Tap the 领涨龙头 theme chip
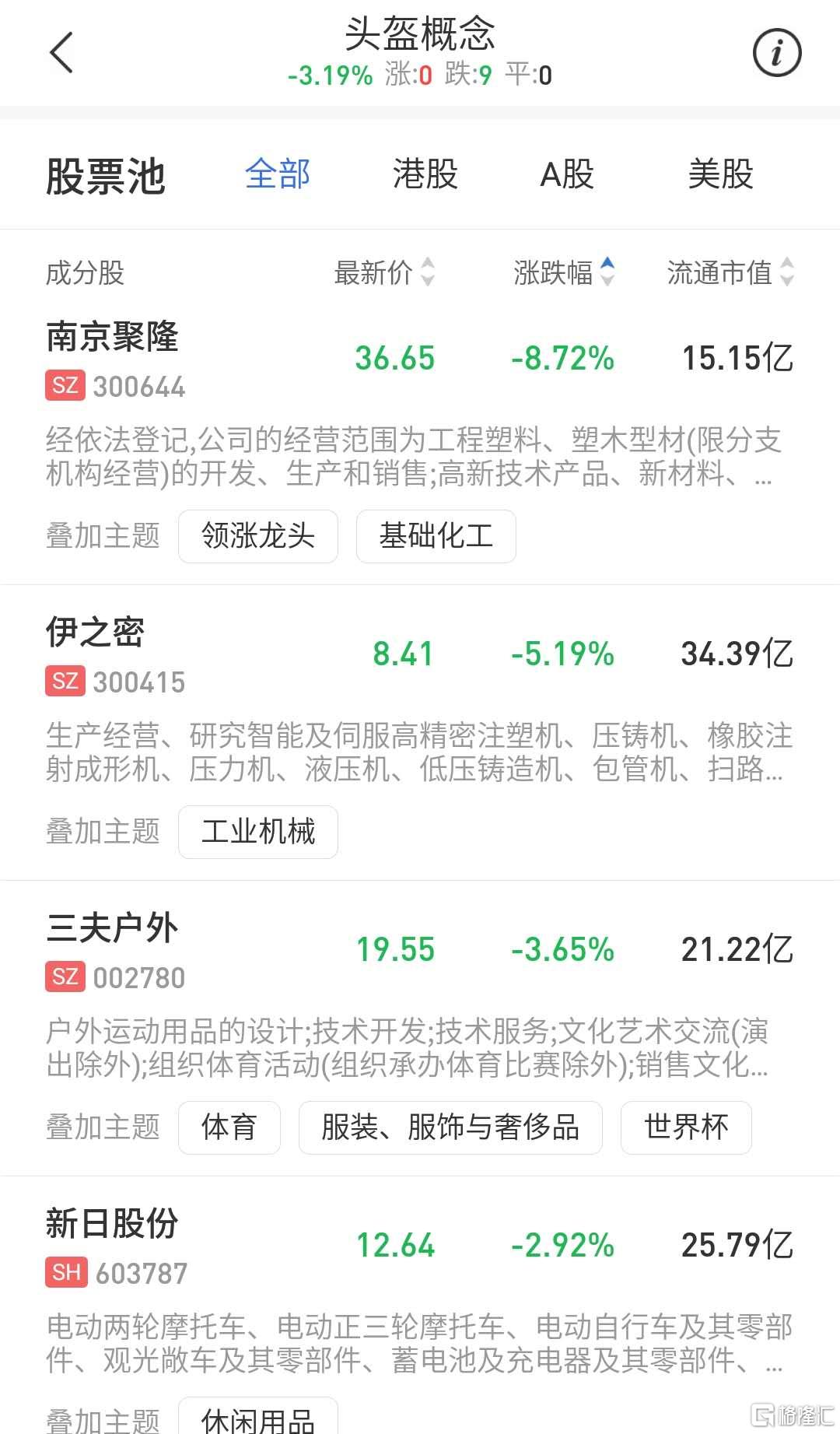The image size is (840, 1434). [258, 536]
